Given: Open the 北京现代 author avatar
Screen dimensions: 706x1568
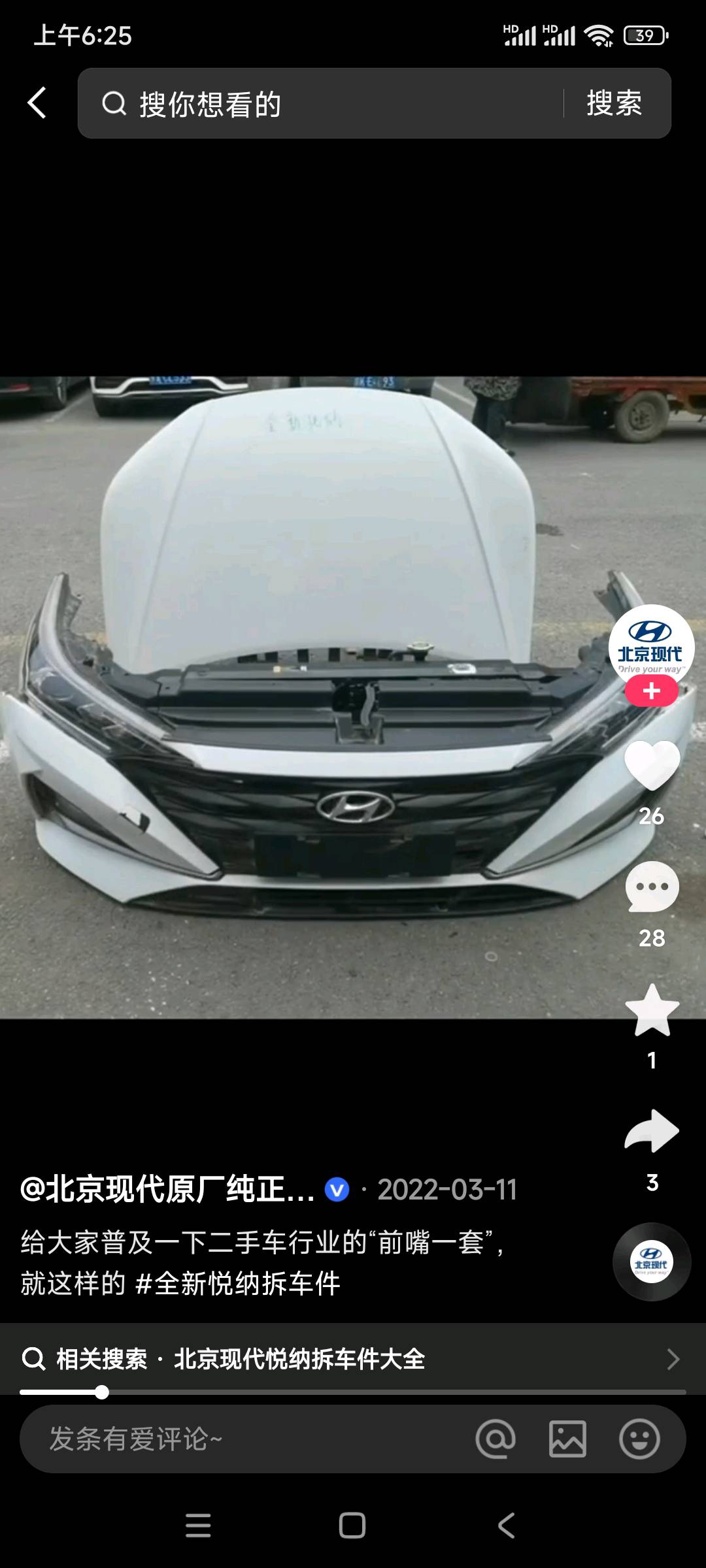Looking at the screenshot, I should (651, 645).
